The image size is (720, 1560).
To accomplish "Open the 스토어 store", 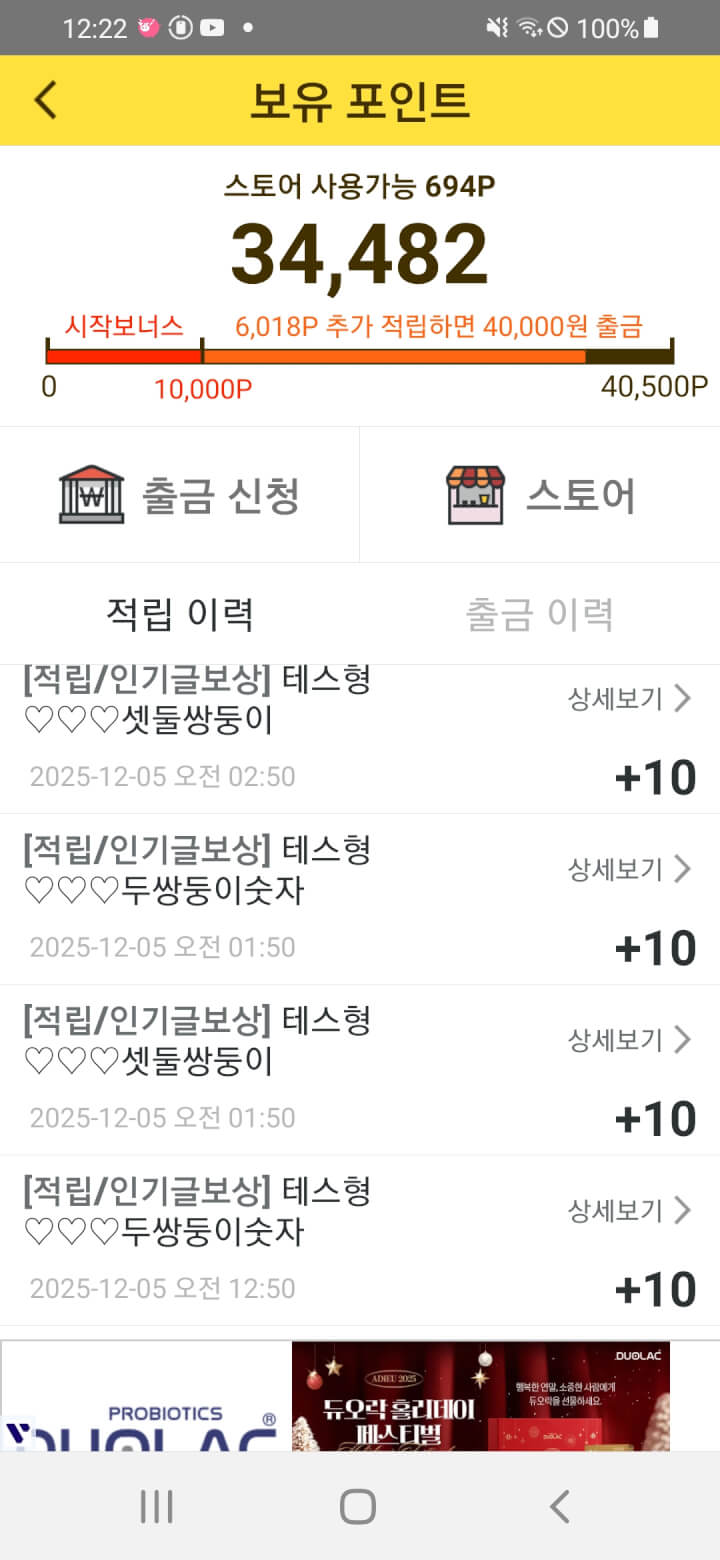I will 540,495.
